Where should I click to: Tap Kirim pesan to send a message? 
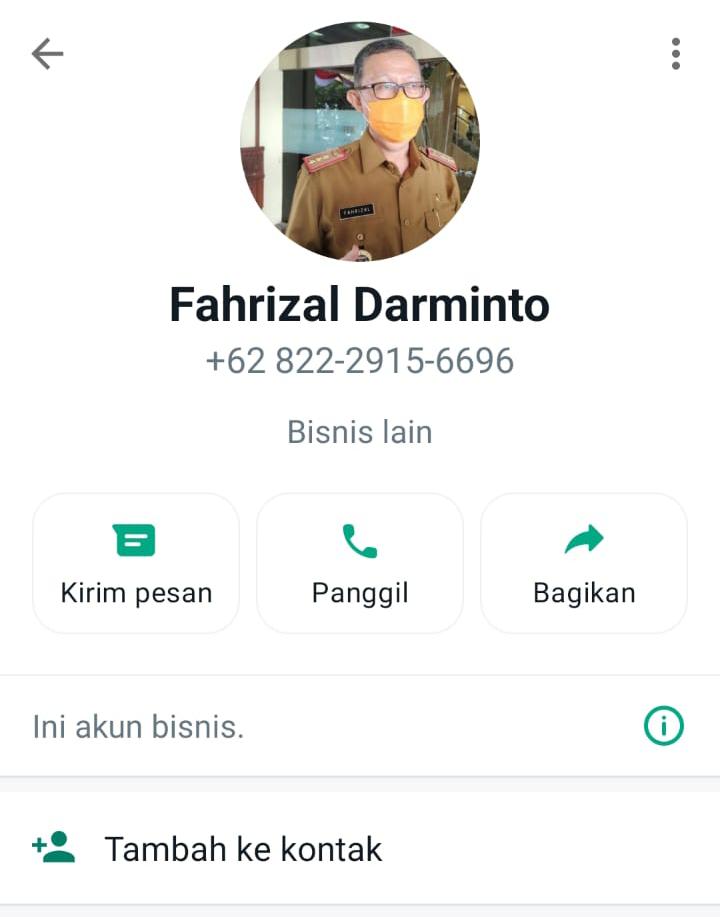136,563
